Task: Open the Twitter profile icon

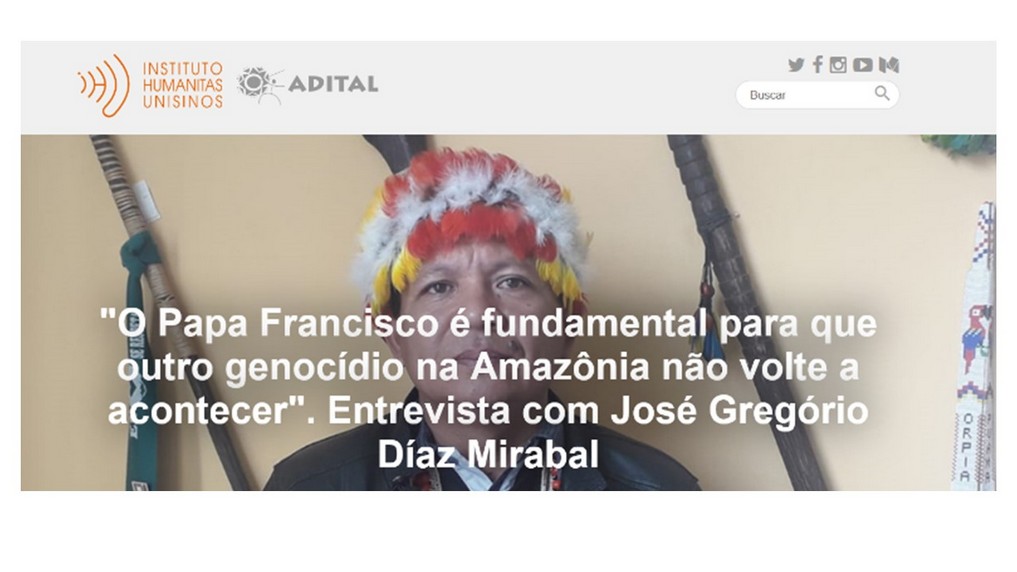Action: (x=796, y=66)
